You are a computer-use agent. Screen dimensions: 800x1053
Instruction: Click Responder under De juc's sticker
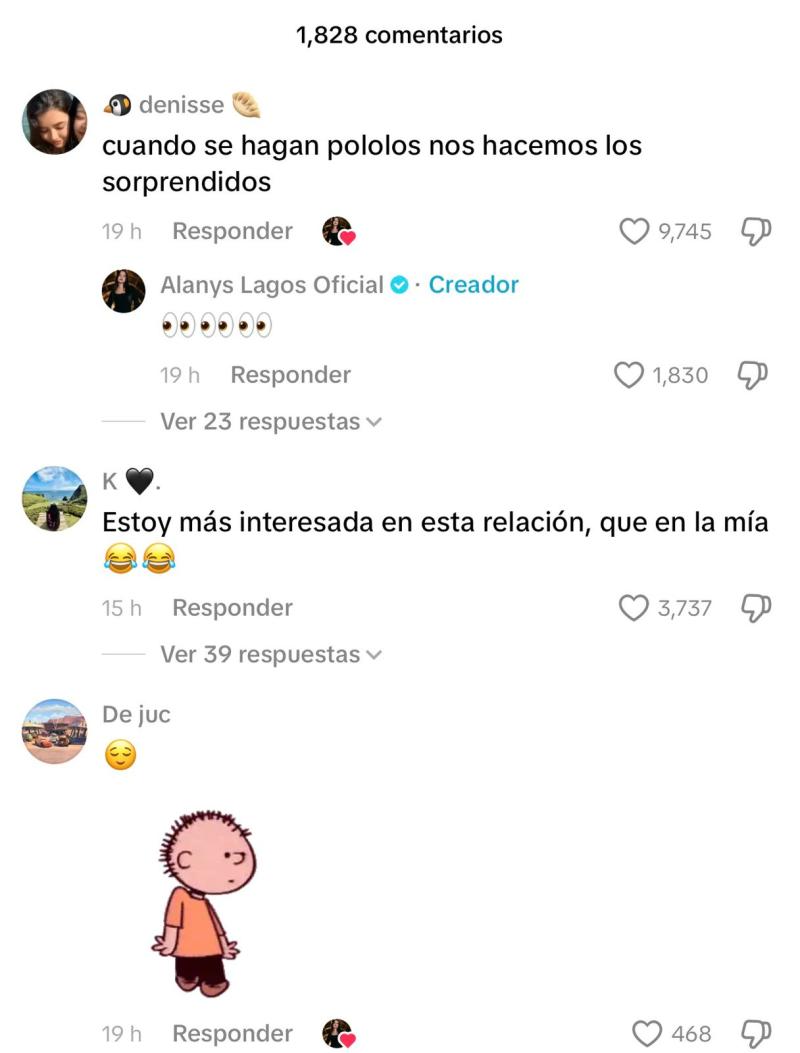pos(231,1033)
